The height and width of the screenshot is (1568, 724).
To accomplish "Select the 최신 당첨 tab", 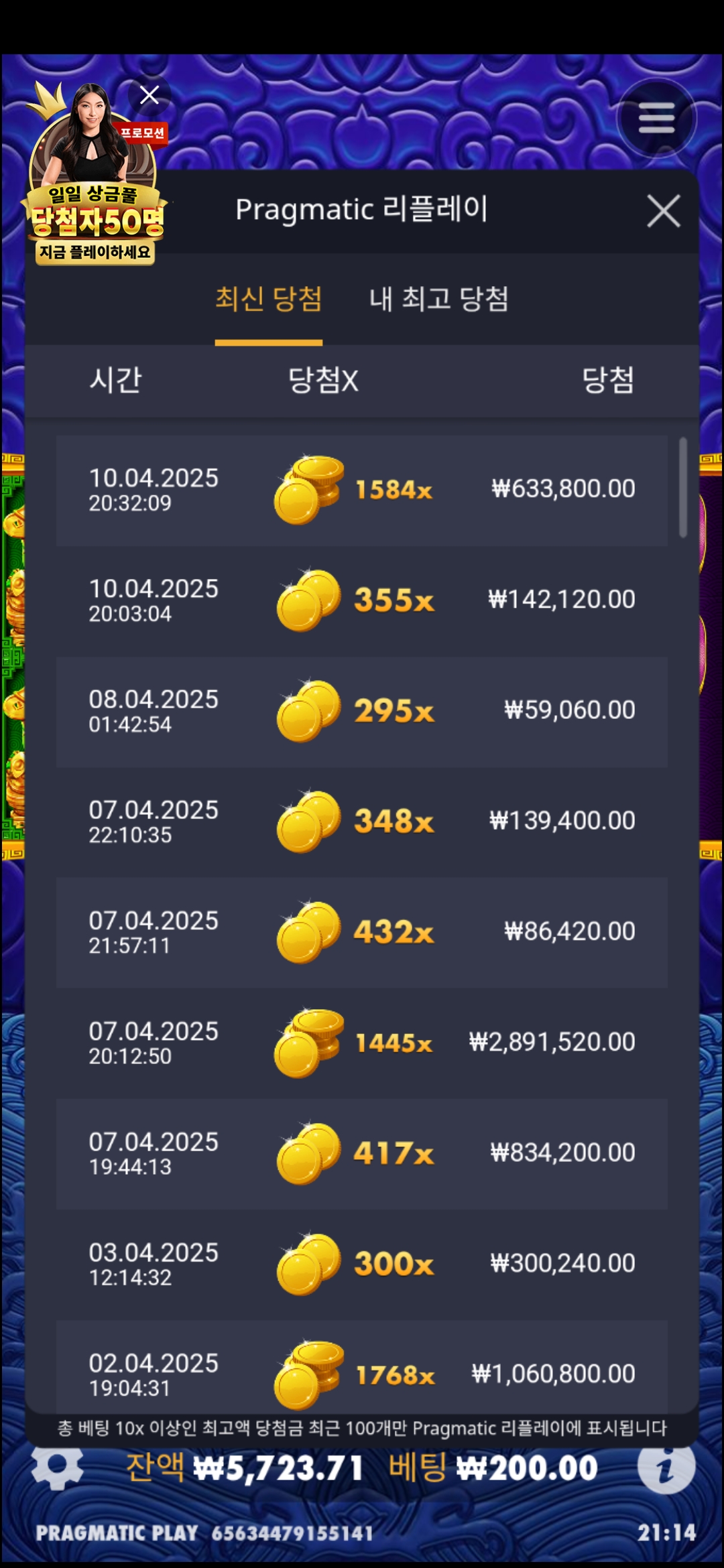I will point(268,299).
